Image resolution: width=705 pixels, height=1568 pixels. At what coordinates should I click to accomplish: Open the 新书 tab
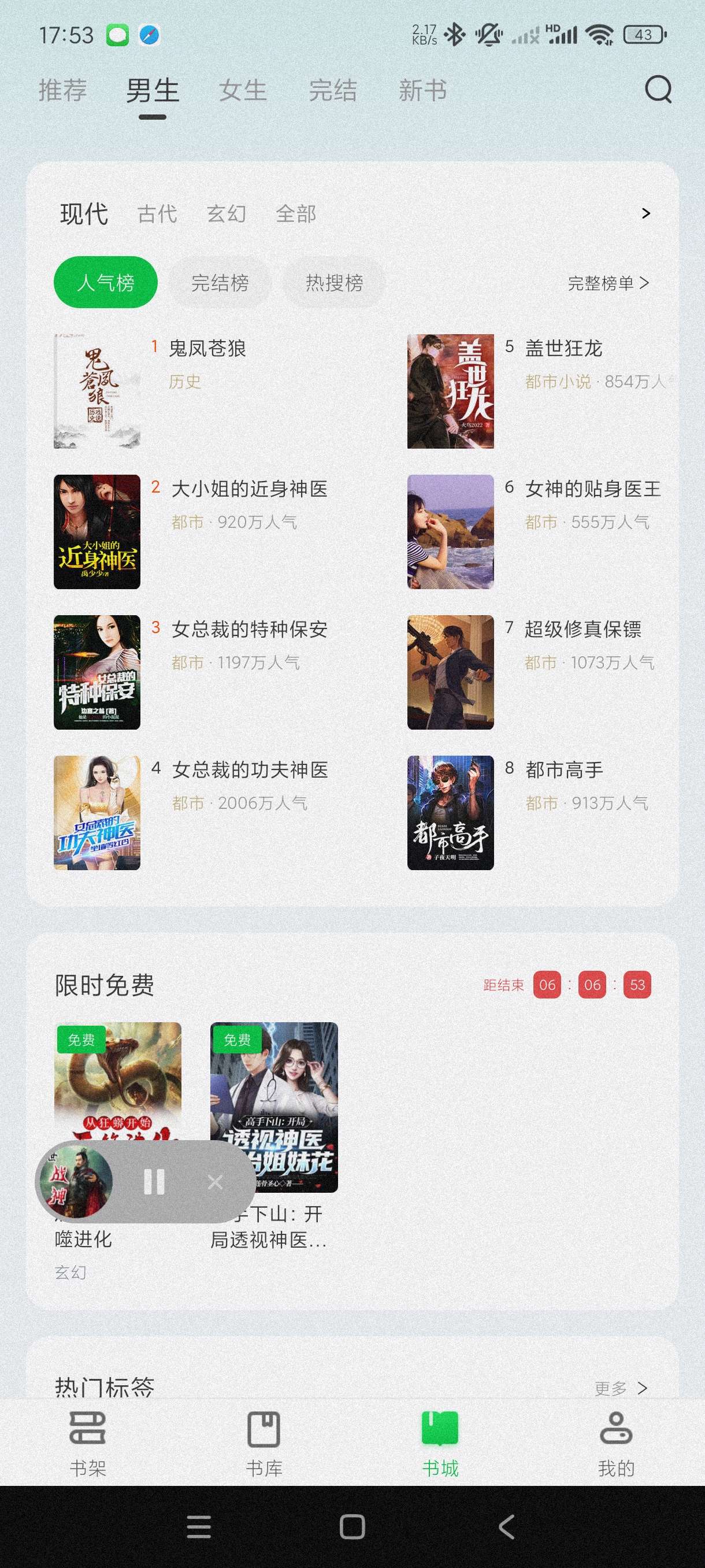tap(423, 91)
